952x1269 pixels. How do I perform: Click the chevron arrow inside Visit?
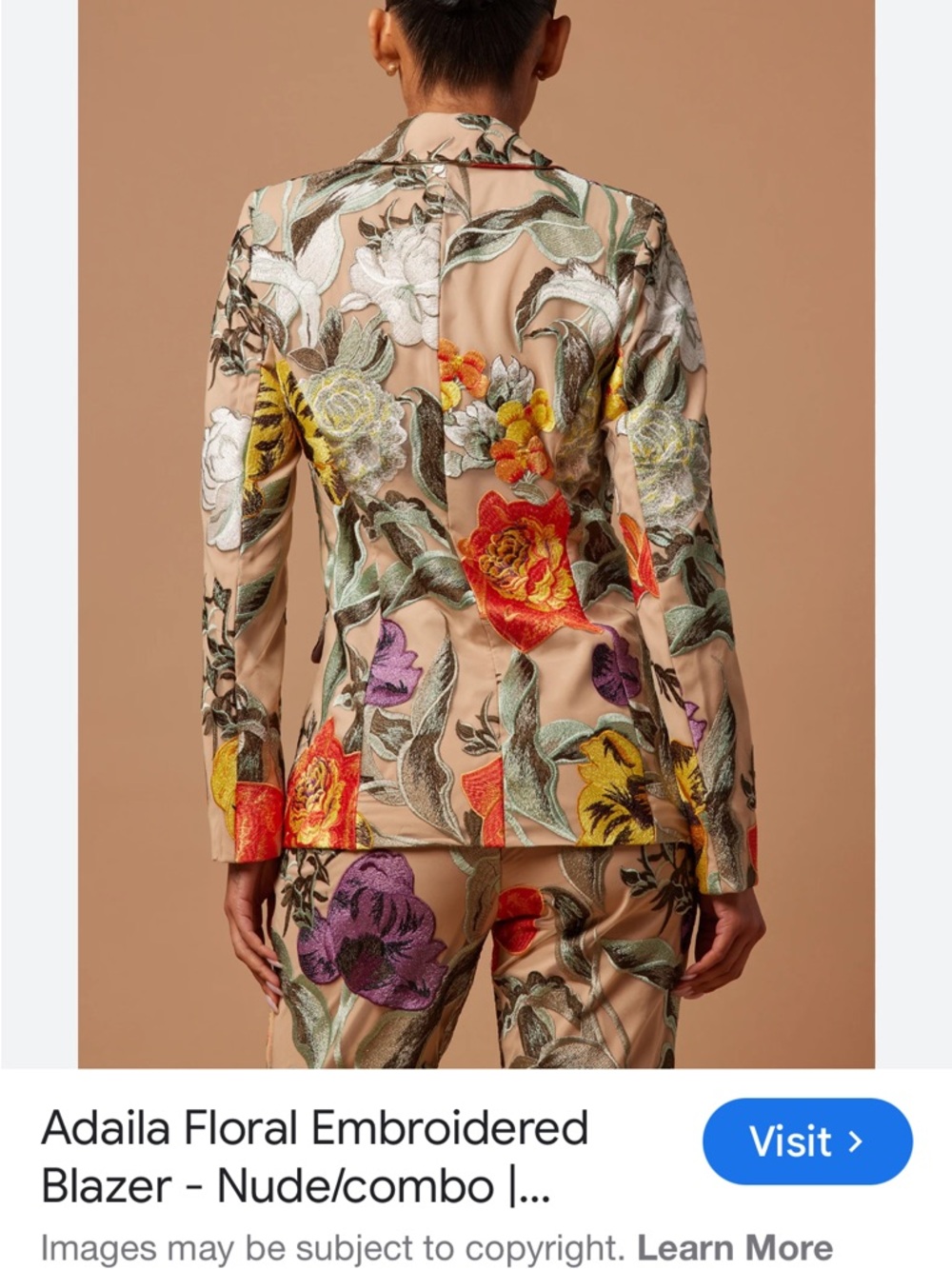pos(855,1142)
